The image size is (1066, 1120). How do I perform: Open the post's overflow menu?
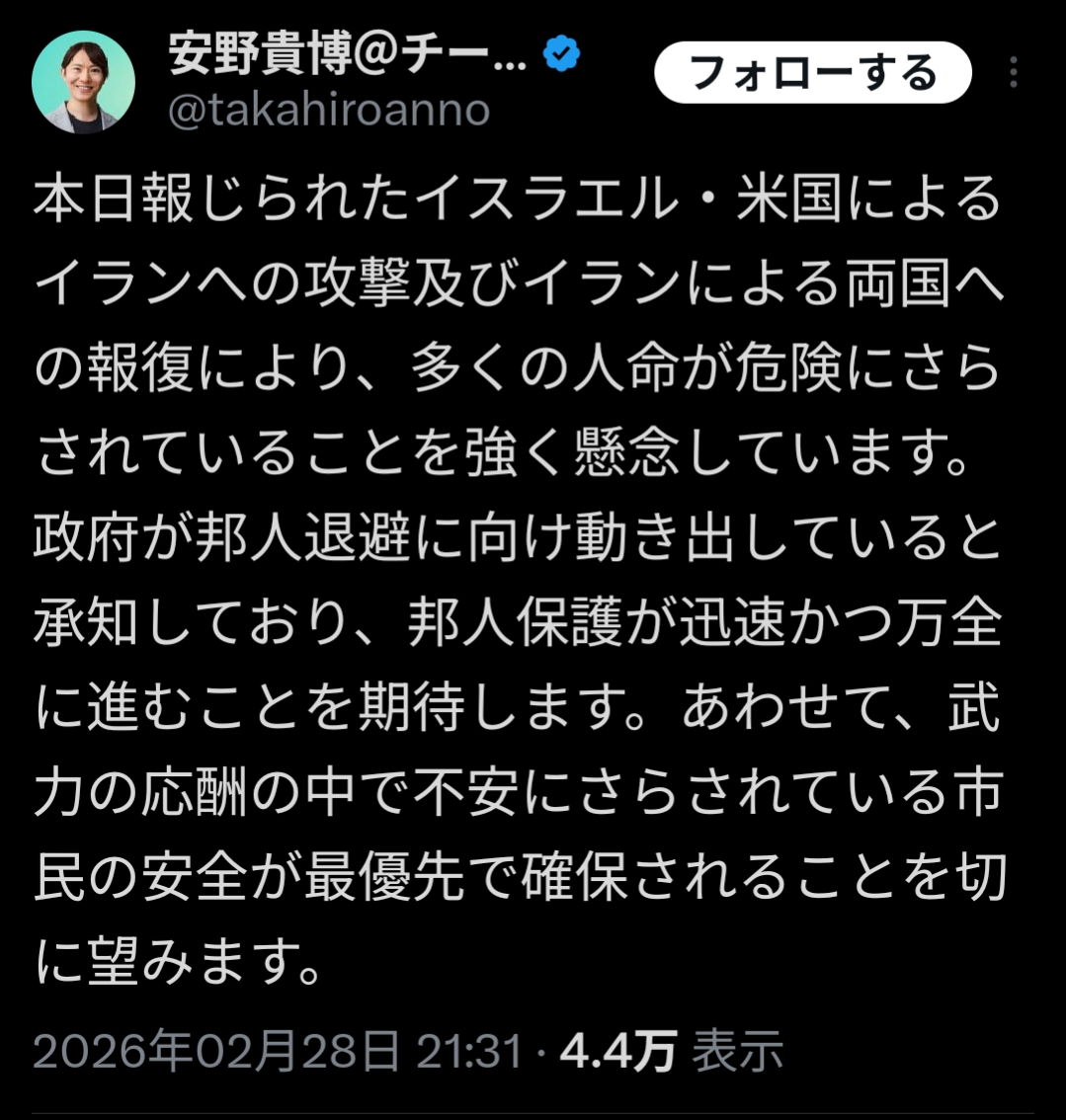pyautogui.click(x=1013, y=73)
